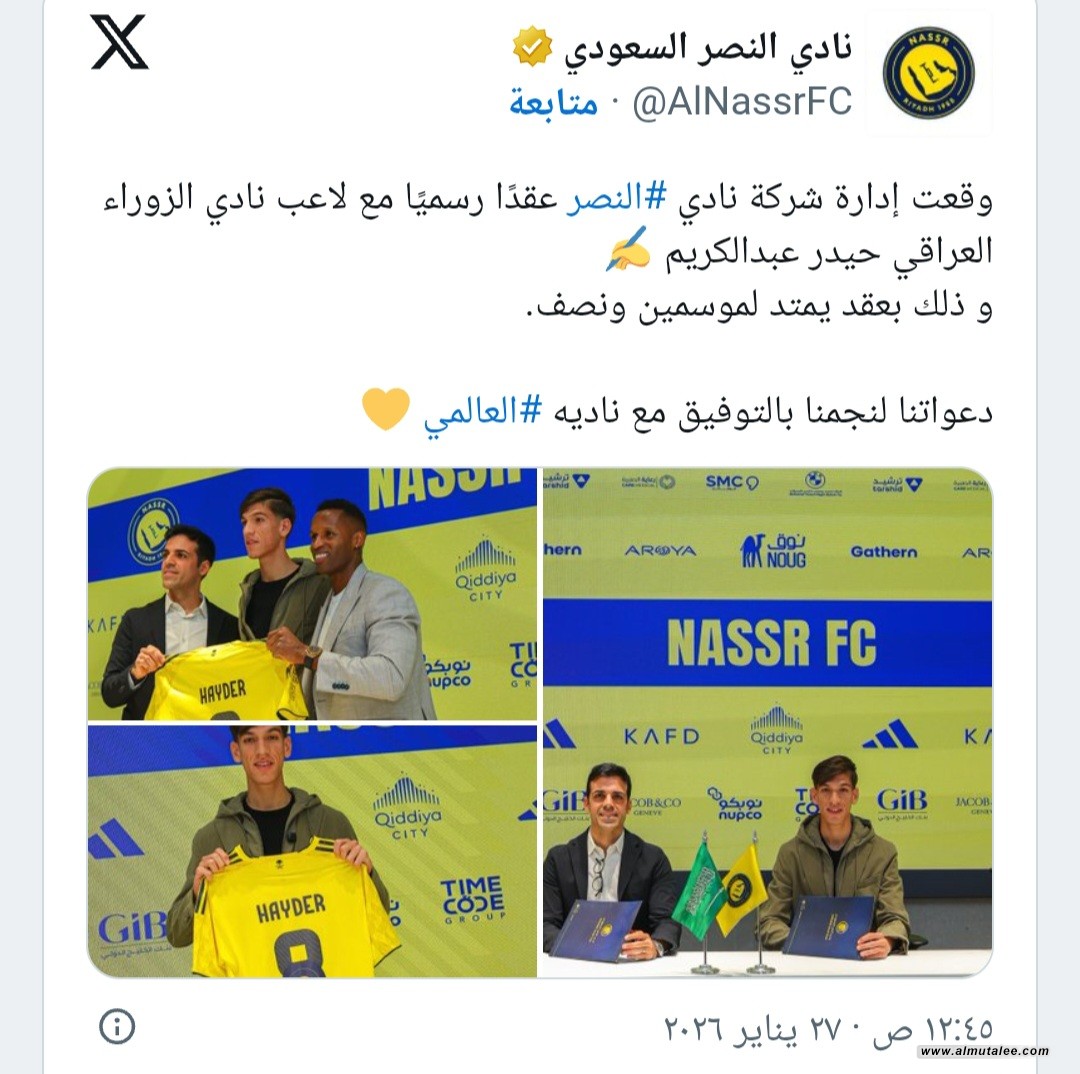Viewport: 1080px width, 1074px height.
Task: Tap the X logo on the post
Action: tap(119, 43)
